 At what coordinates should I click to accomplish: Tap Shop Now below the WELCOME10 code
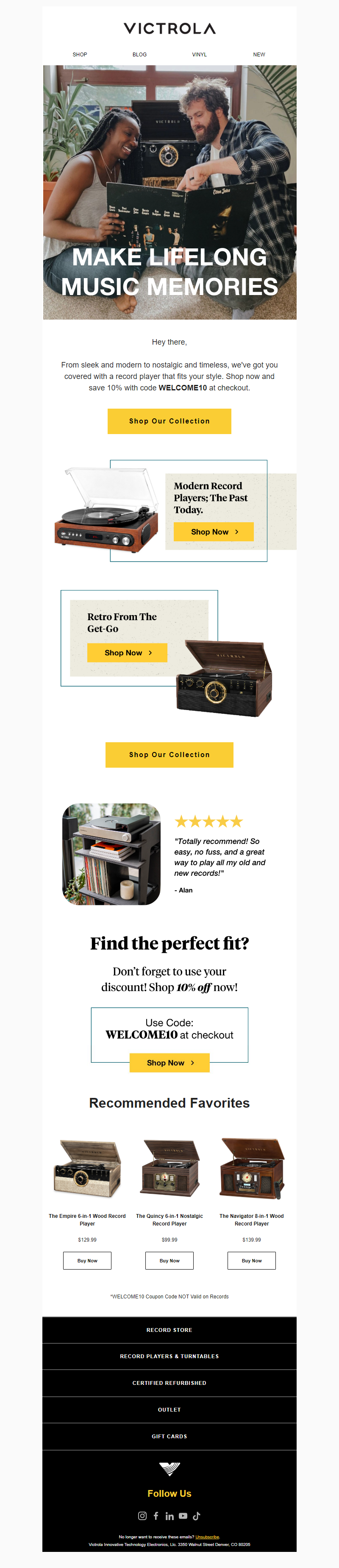(x=169, y=1063)
